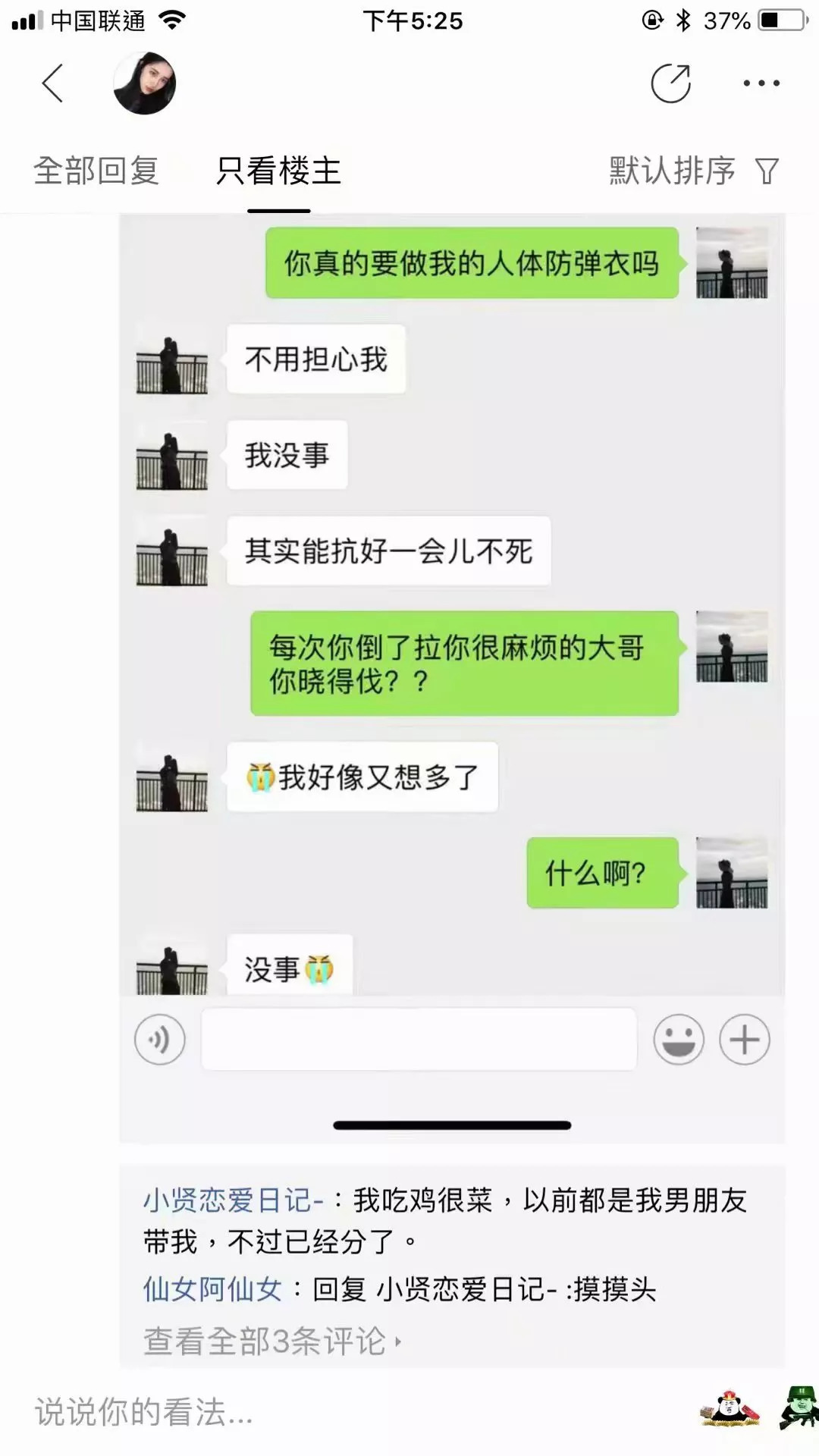Switch to 全部回复 tab
The height and width of the screenshot is (1456, 819).
(96, 171)
